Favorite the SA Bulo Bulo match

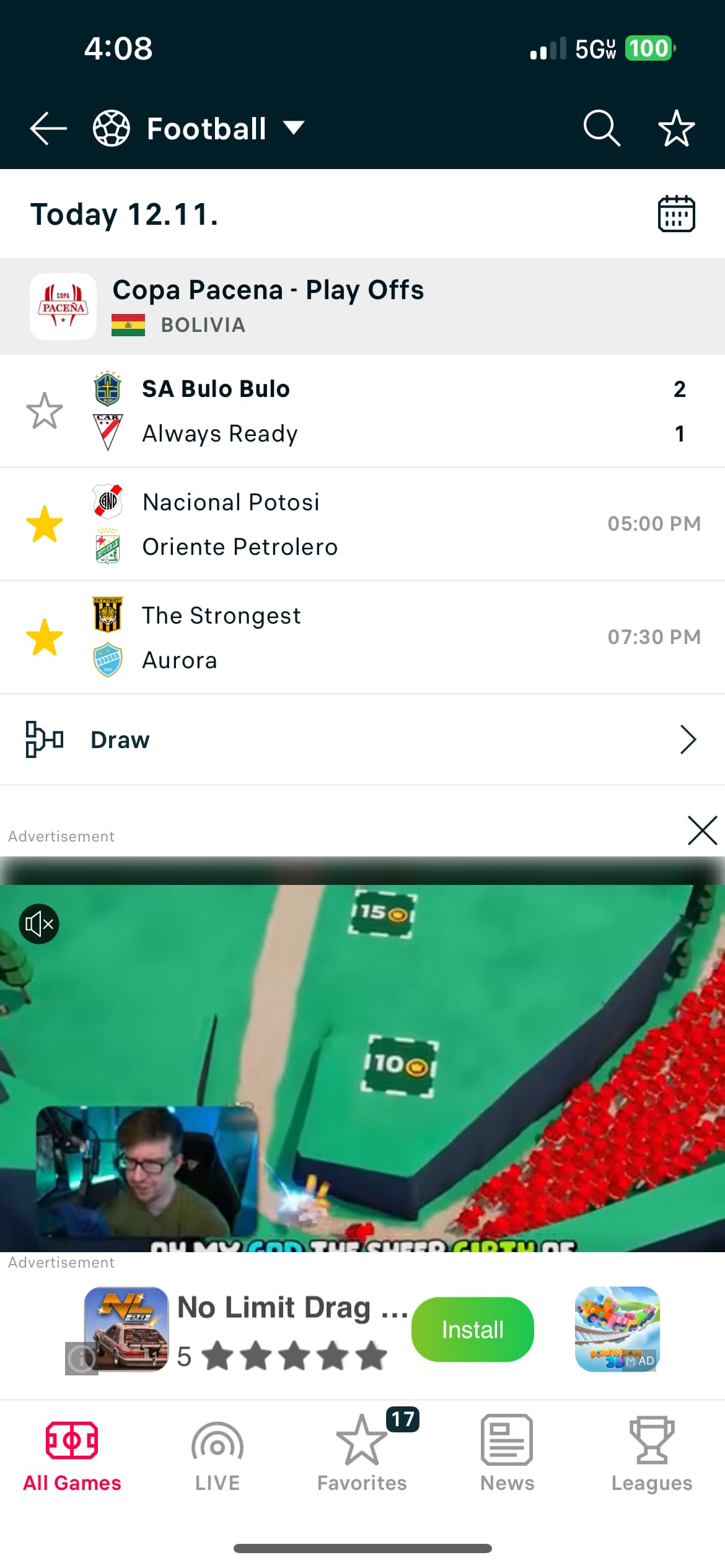tap(45, 411)
